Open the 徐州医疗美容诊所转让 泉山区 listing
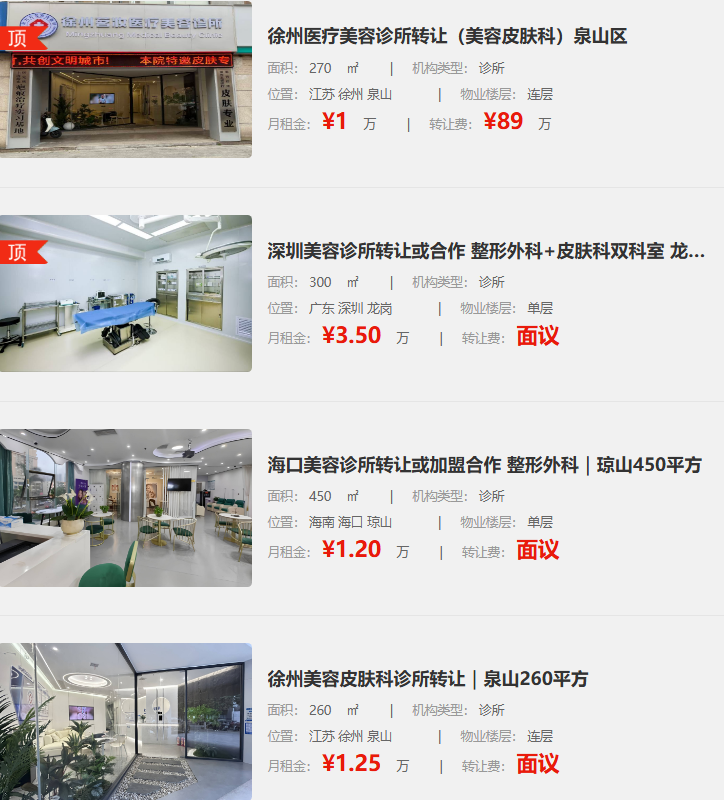This screenshot has height=800, width=724. coord(447,37)
